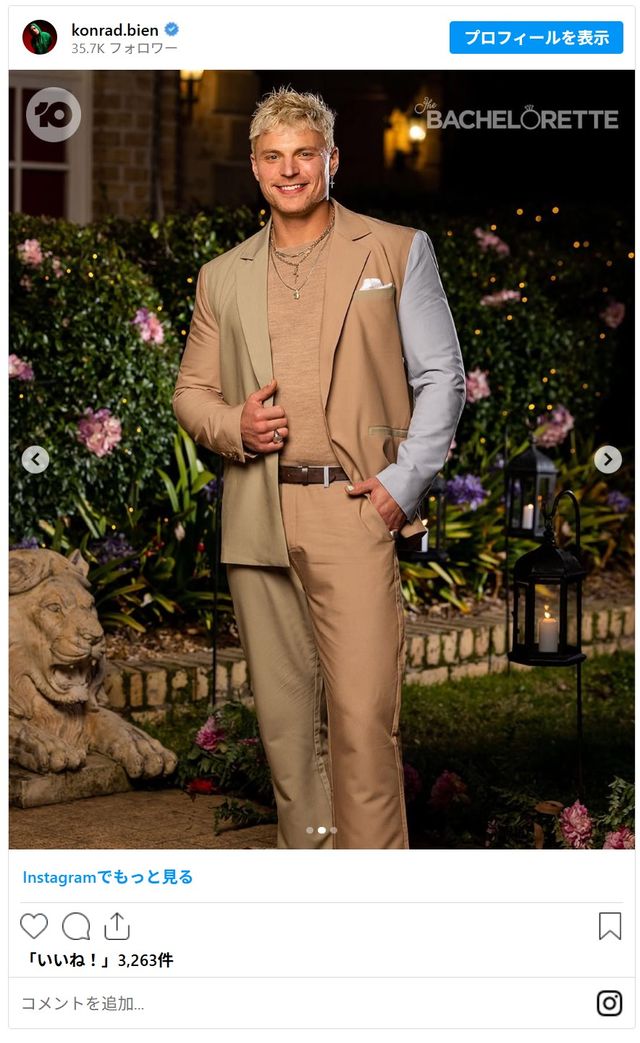This screenshot has width=640, height=1043.
Task: Save the post with the bookmark icon
Action: click(x=609, y=926)
